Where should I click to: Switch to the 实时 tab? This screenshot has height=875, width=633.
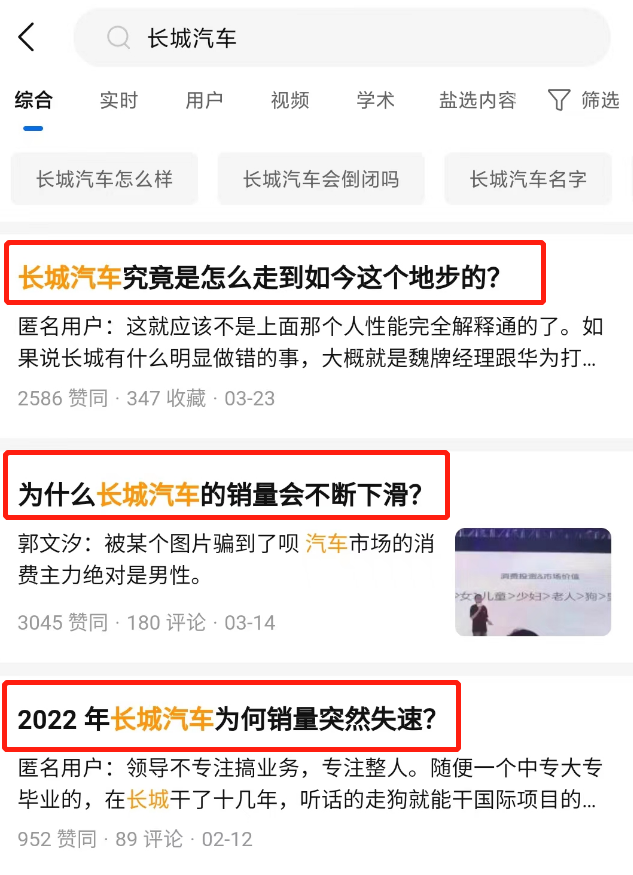[x=119, y=100]
